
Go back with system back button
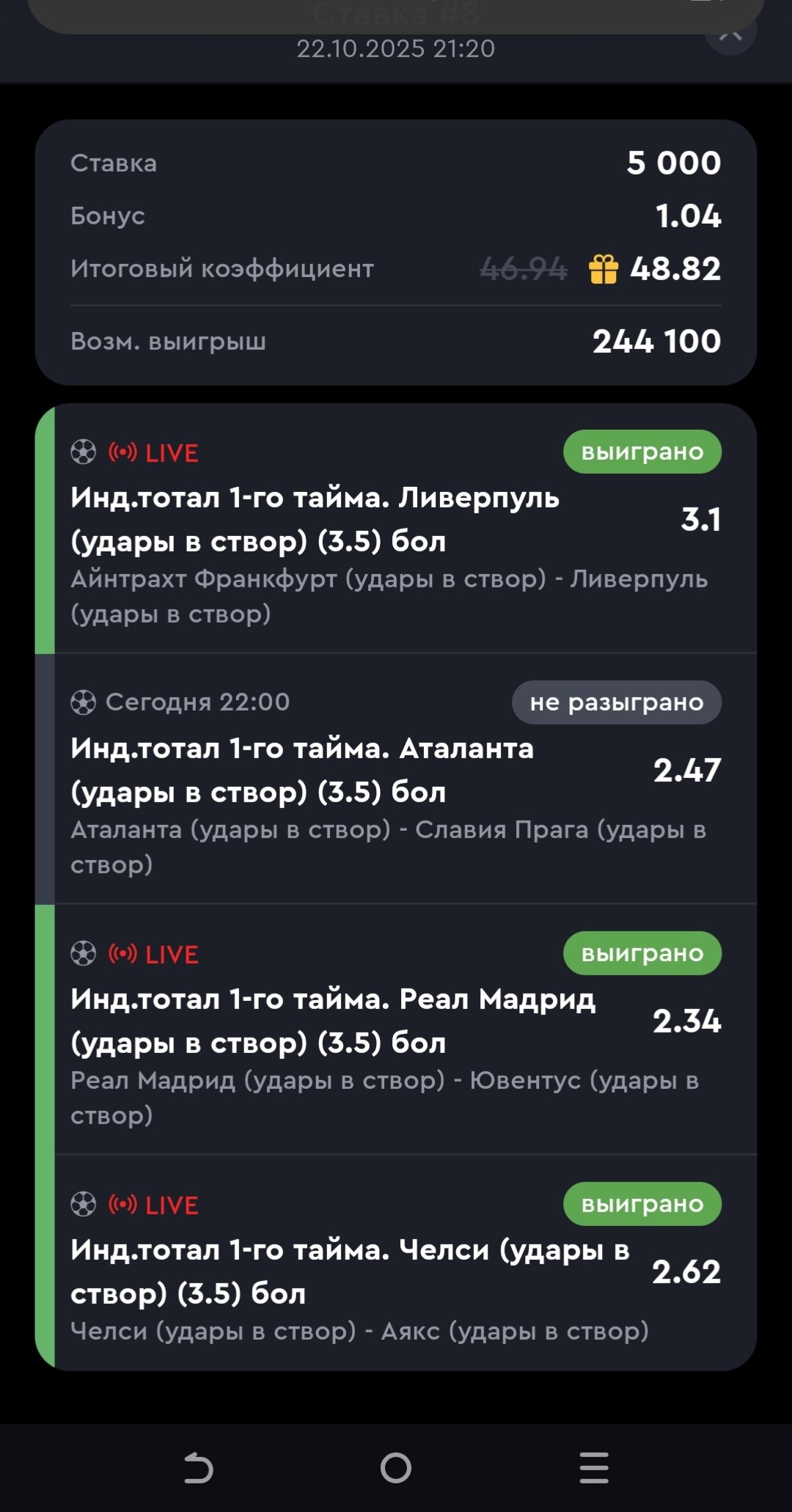[x=198, y=1468]
